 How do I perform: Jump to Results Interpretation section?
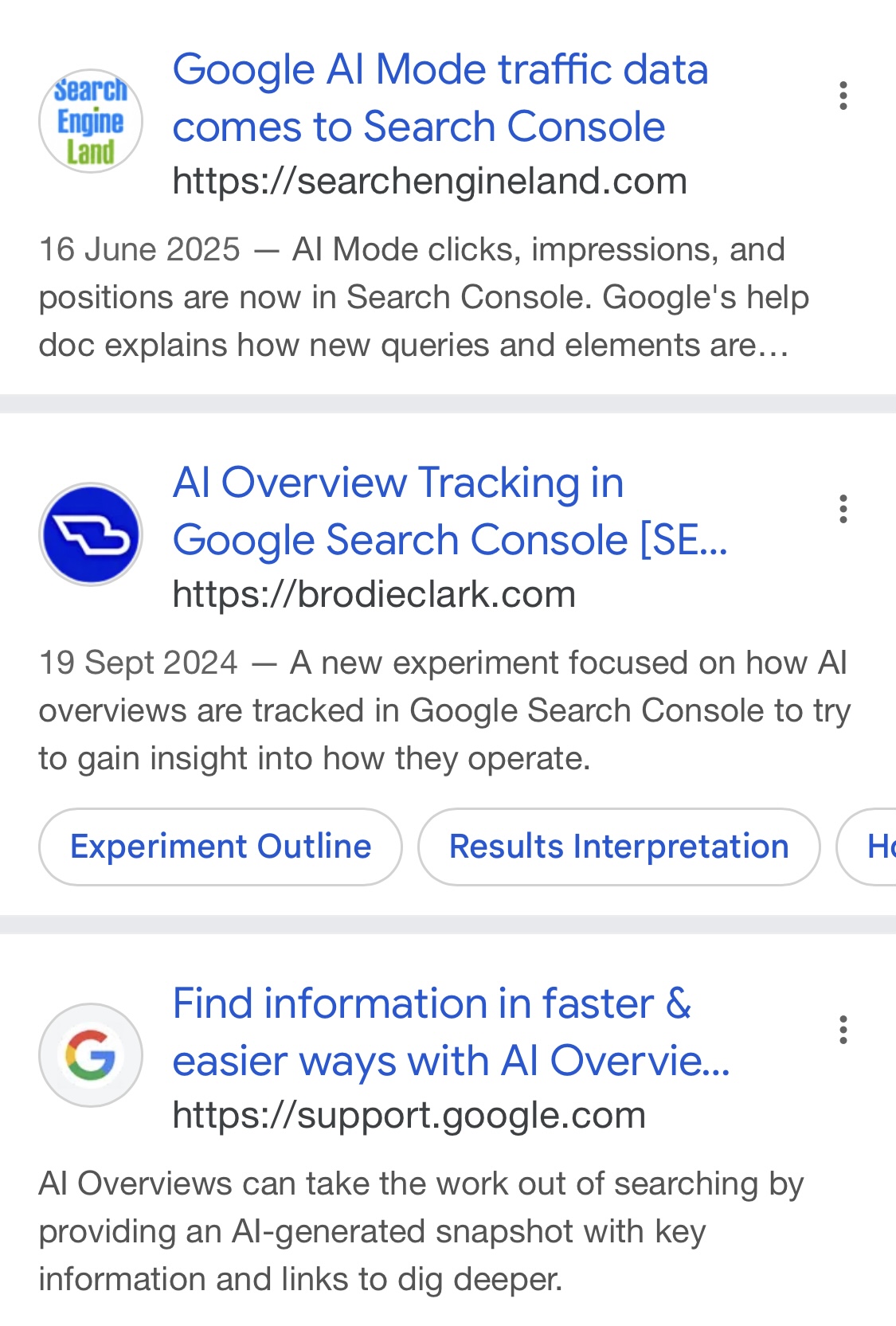pos(619,847)
